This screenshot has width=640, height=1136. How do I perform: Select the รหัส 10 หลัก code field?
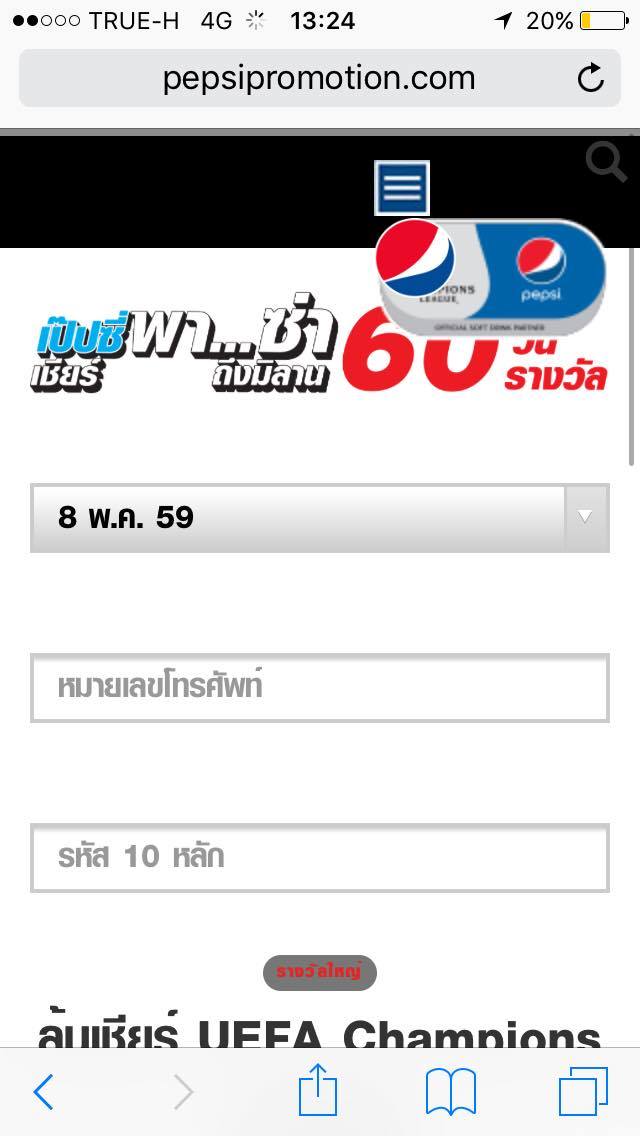point(319,857)
